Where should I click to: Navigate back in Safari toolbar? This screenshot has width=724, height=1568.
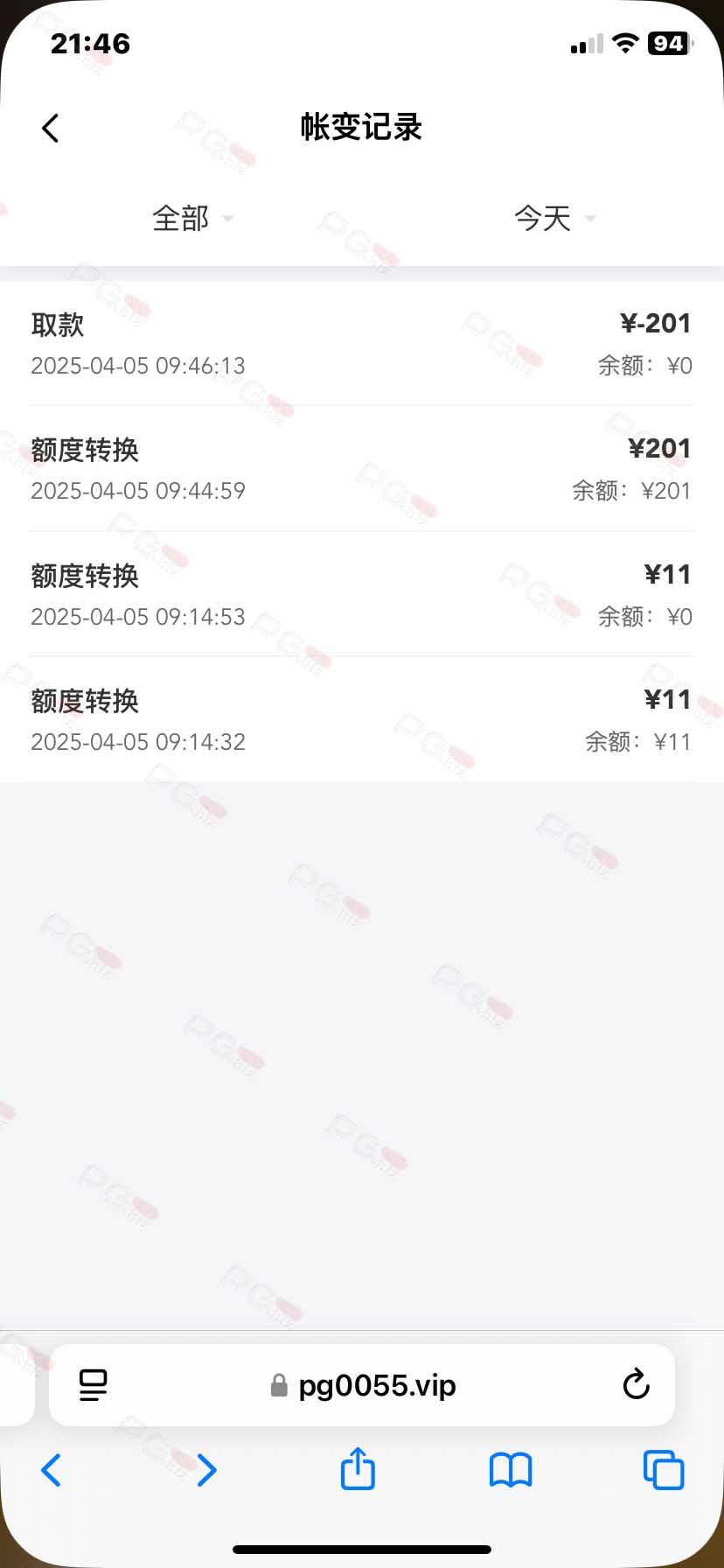coord(52,1470)
